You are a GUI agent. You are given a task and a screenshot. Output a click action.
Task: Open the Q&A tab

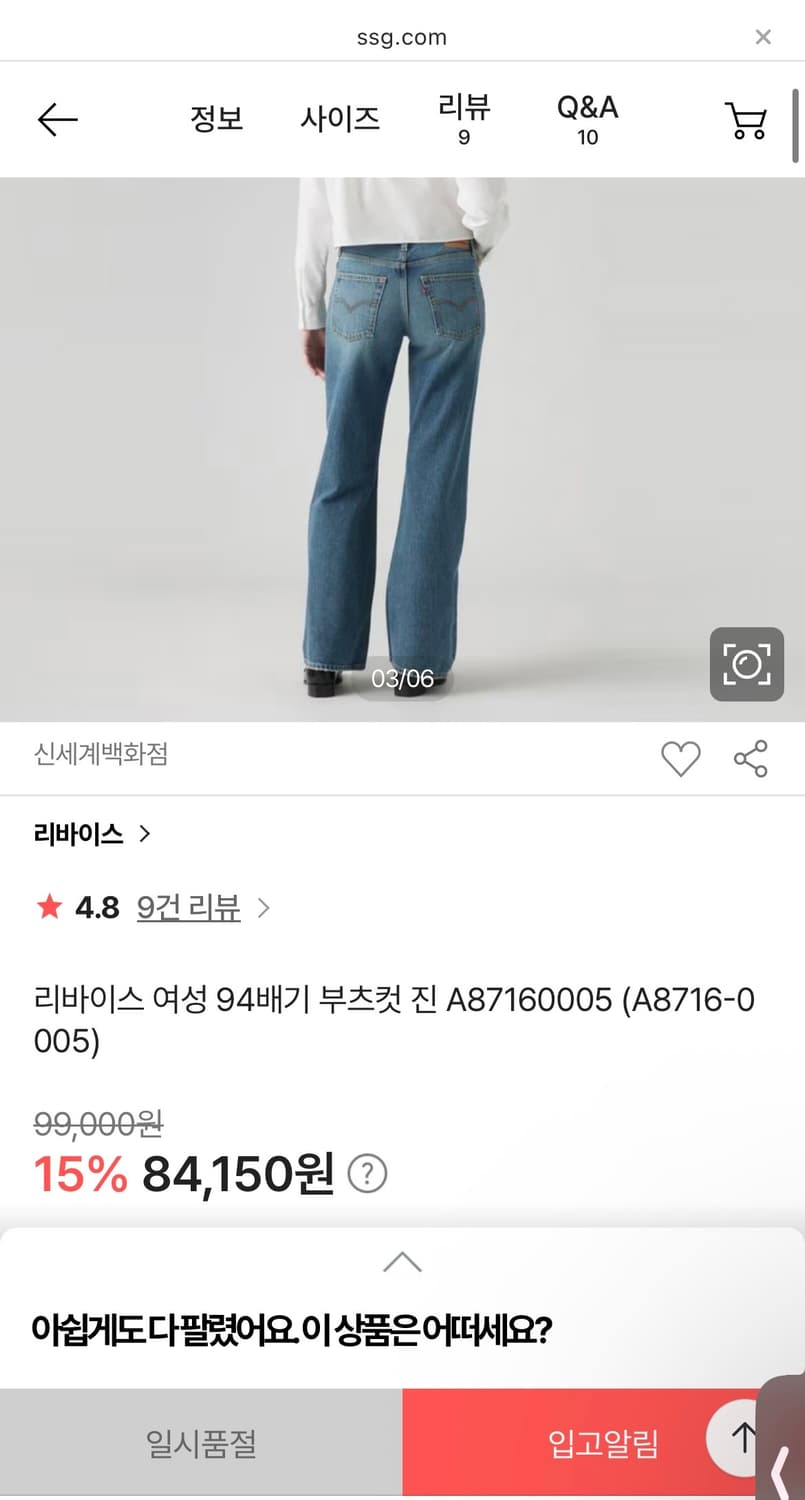click(588, 119)
